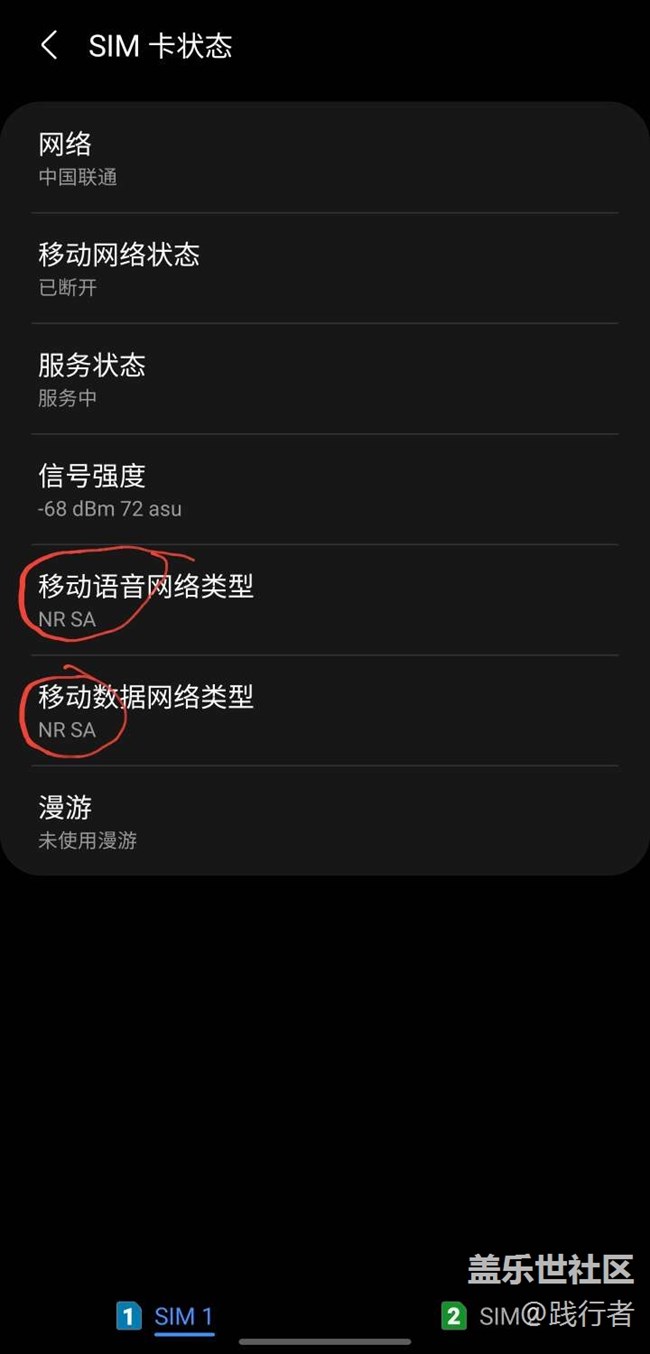Switch to the SIM 1 tab

pyautogui.click(x=166, y=1316)
